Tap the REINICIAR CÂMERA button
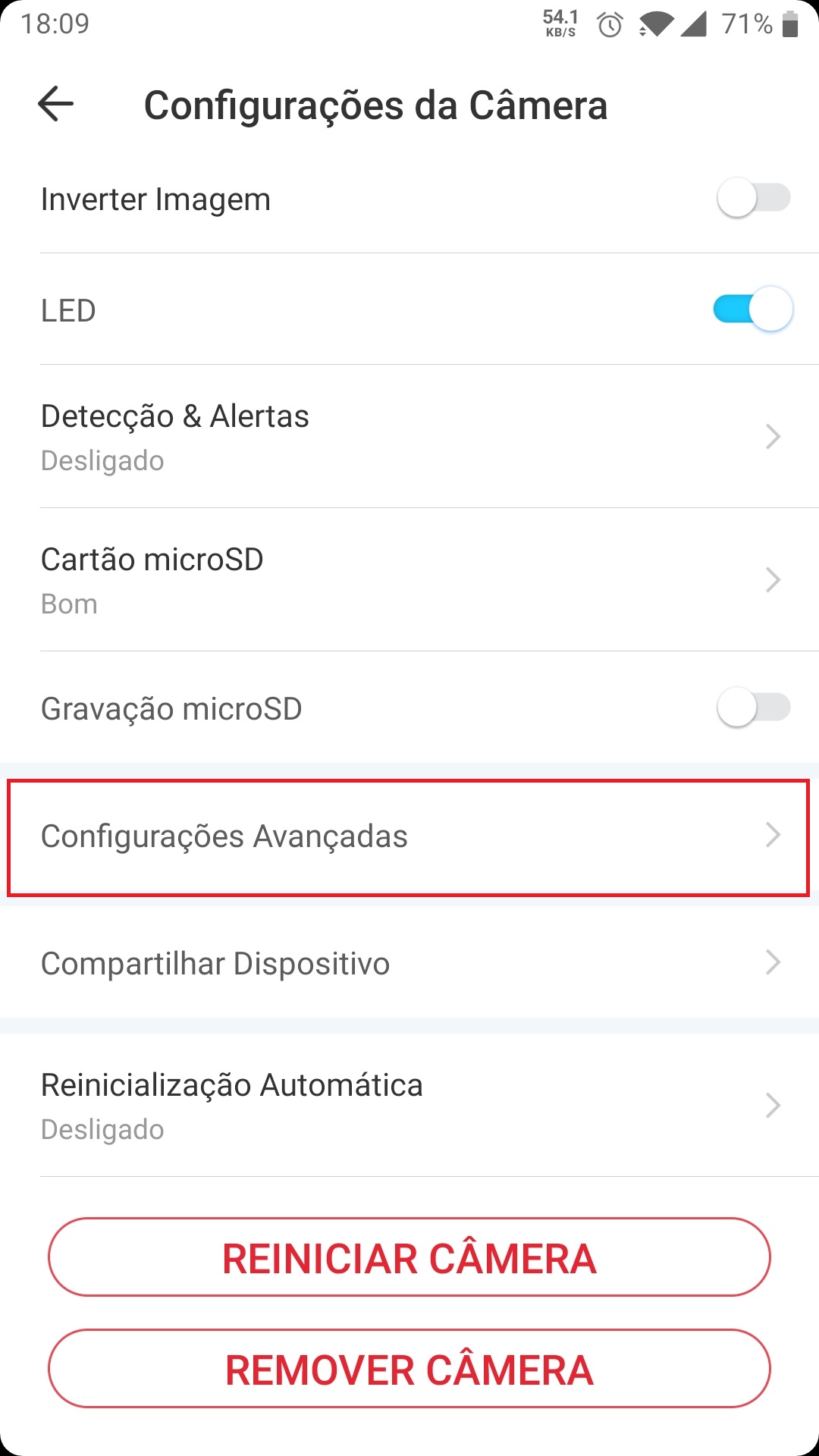This screenshot has width=819, height=1456. (409, 1257)
